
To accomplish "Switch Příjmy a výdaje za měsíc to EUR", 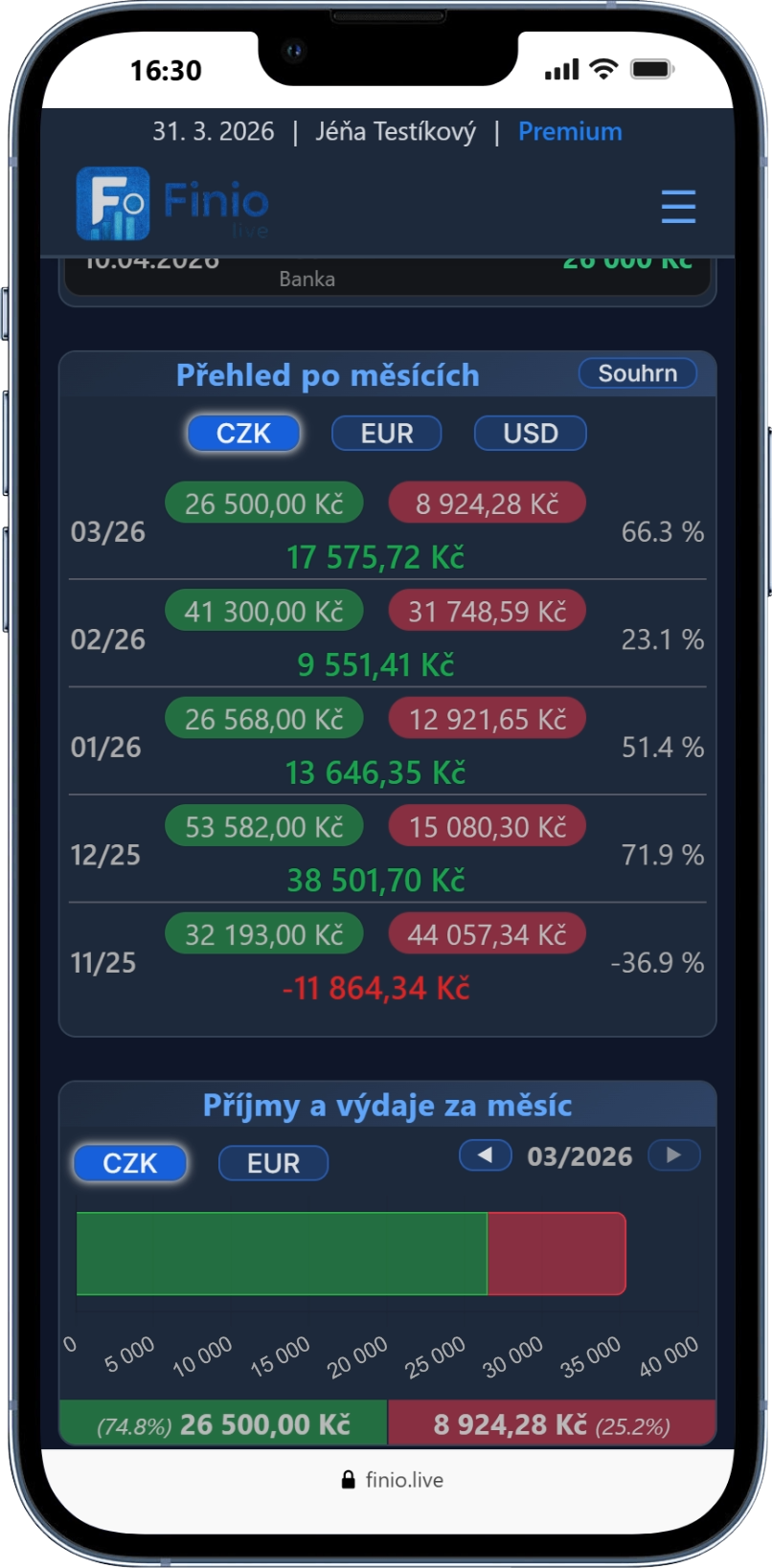I will point(274,1163).
